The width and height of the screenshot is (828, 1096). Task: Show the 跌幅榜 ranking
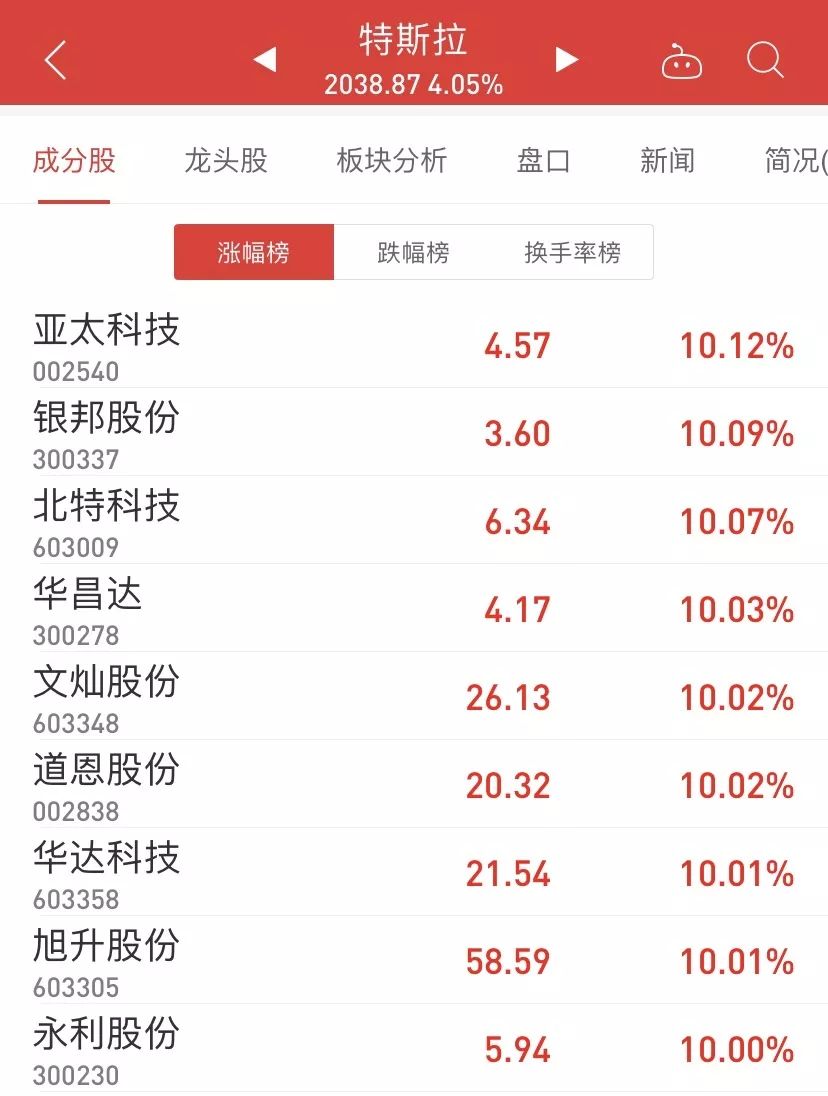pyautogui.click(x=413, y=252)
